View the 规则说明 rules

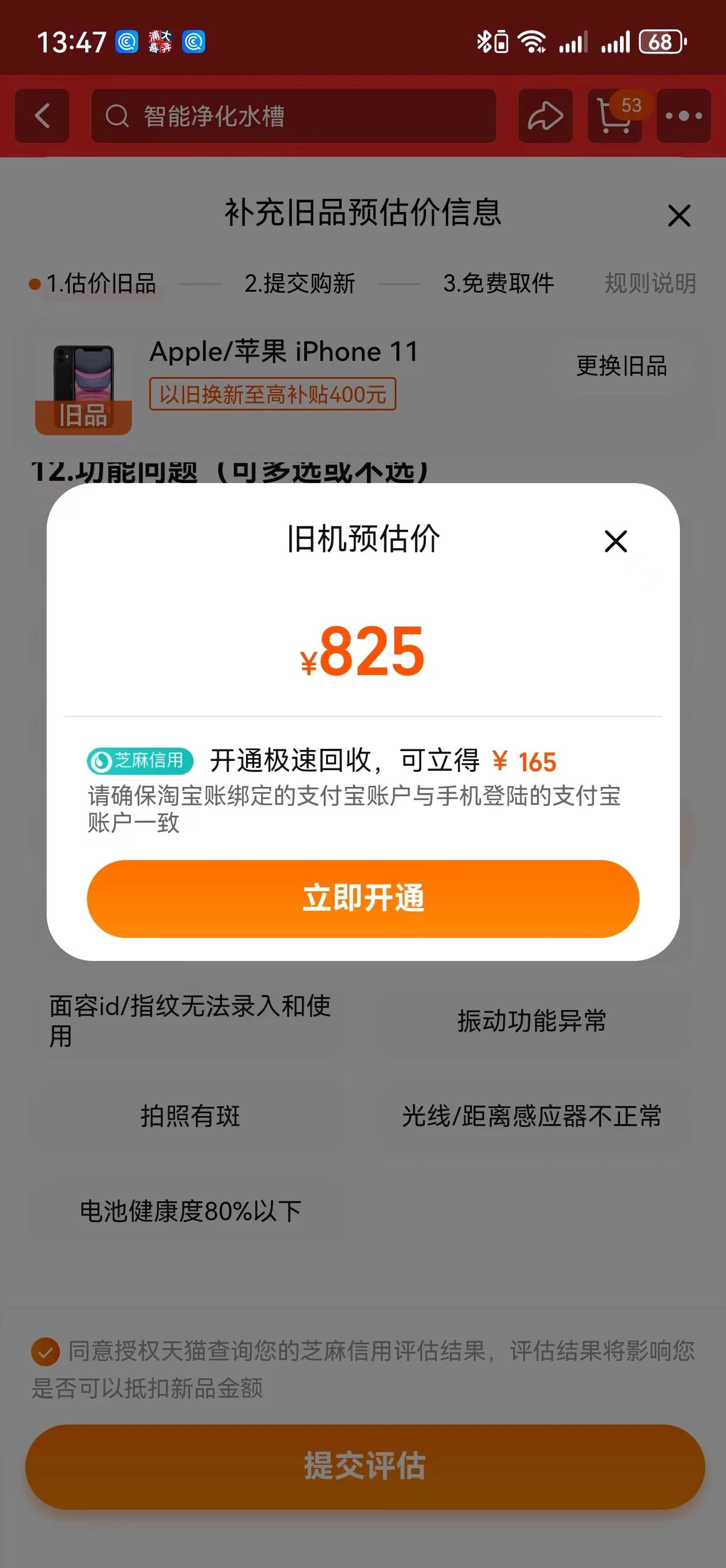point(650,283)
